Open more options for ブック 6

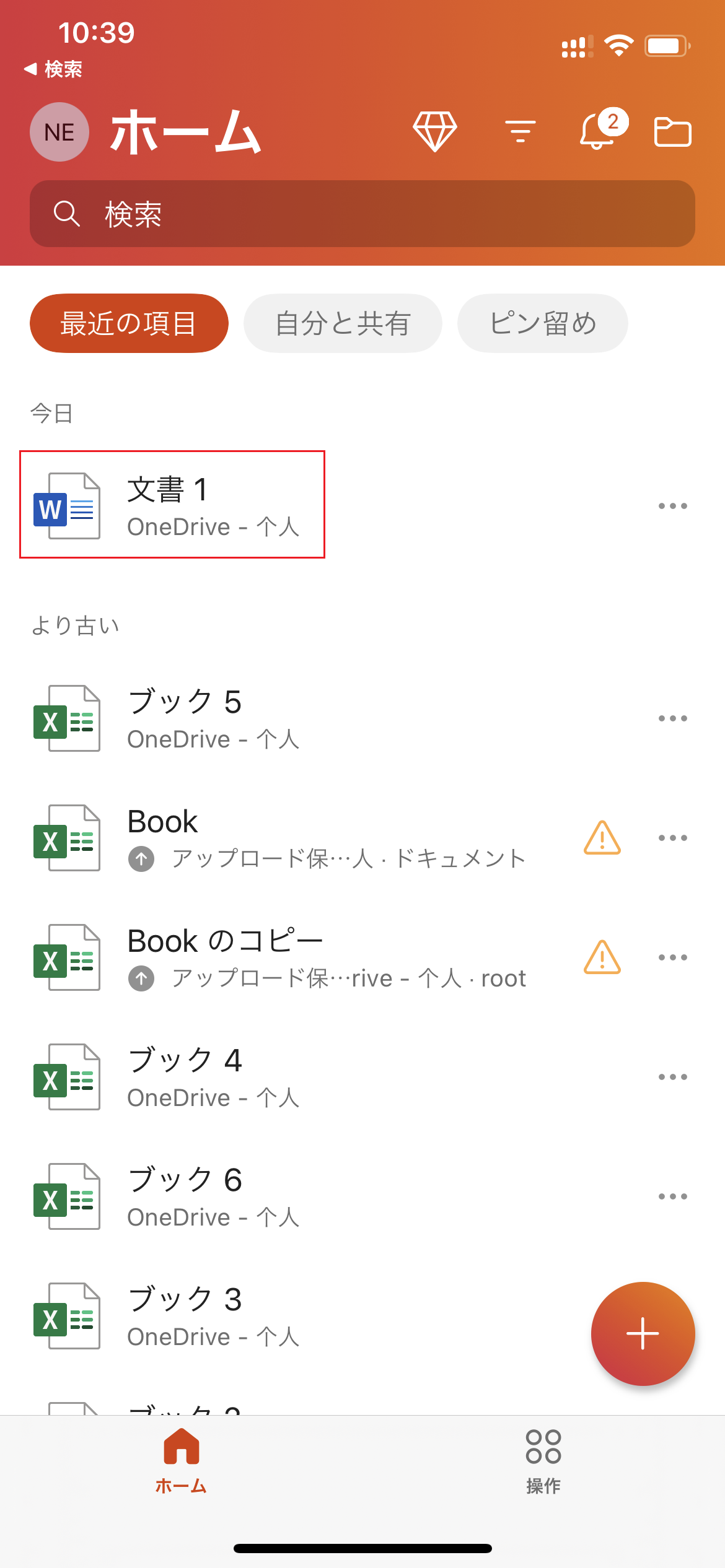(x=673, y=1196)
